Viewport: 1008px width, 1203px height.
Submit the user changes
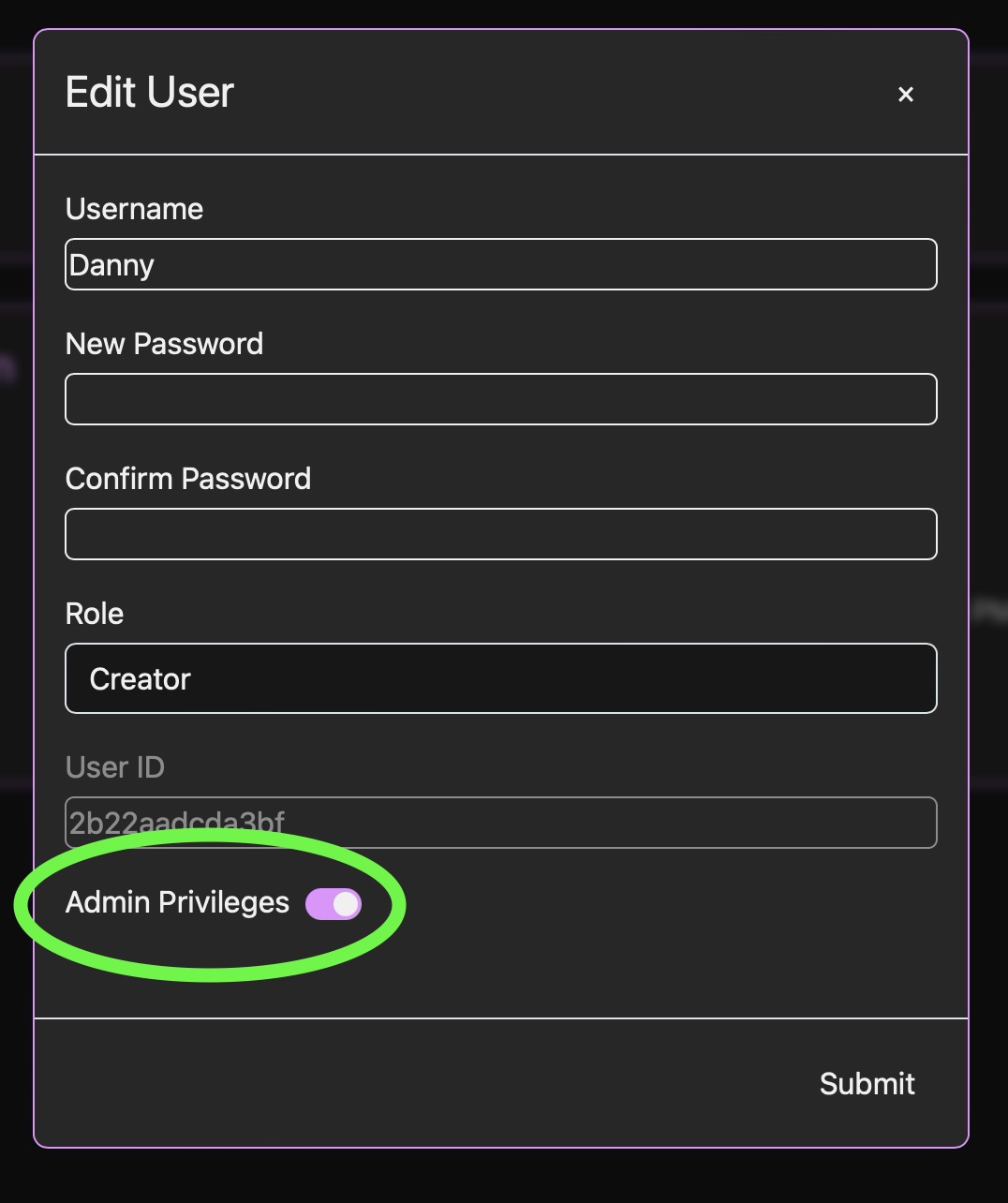pos(867,1084)
